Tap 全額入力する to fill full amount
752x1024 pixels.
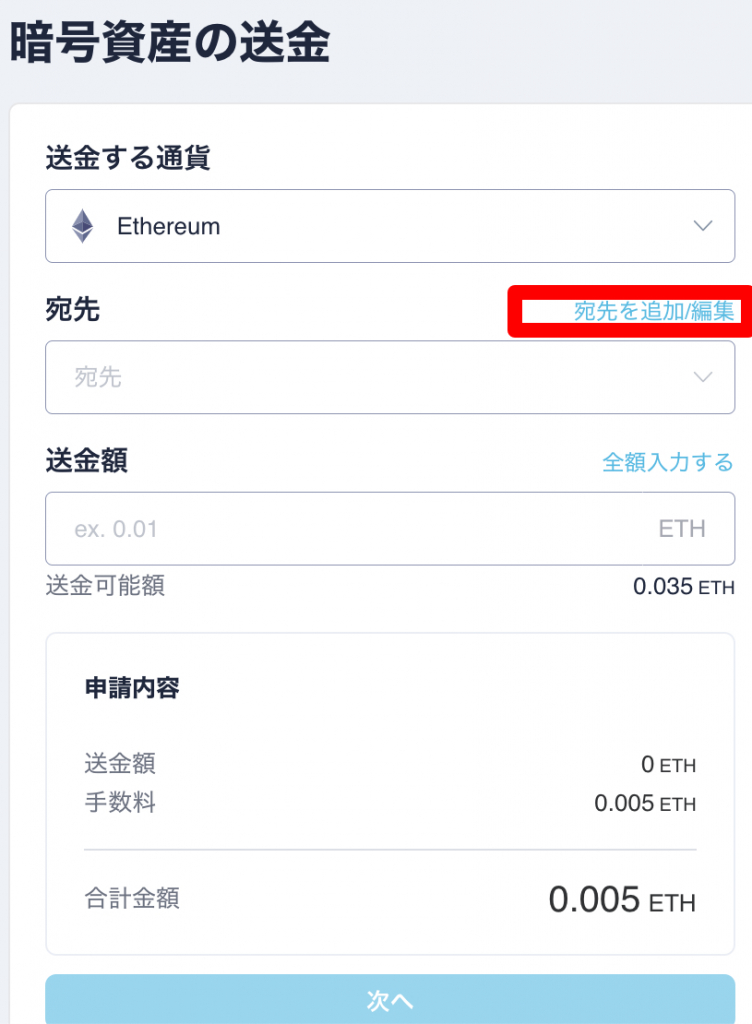pyautogui.click(x=667, y=462)
